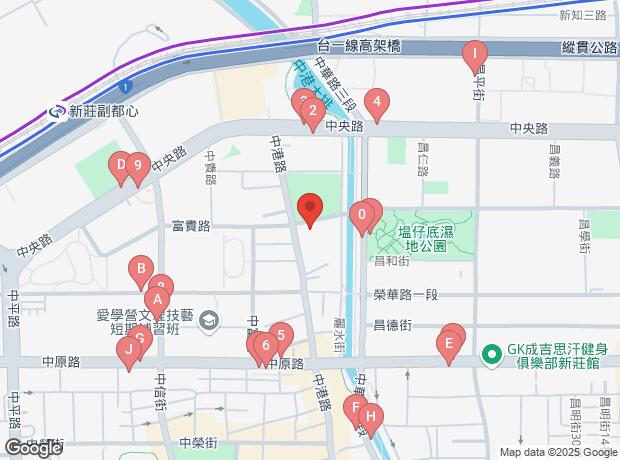Open the marker numbered 0
This screenshot has height=460, width=620.
361,214
